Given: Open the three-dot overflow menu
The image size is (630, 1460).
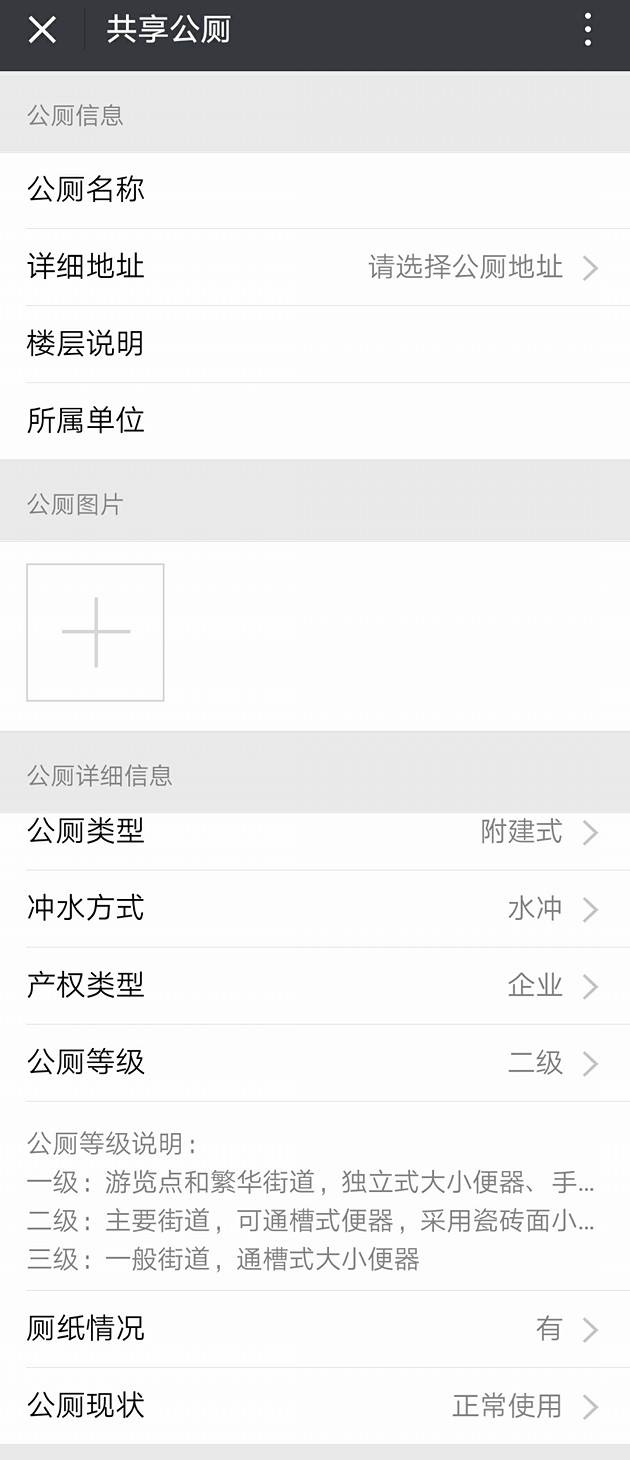Looking at the screenshot, I should tap(588, 30).
